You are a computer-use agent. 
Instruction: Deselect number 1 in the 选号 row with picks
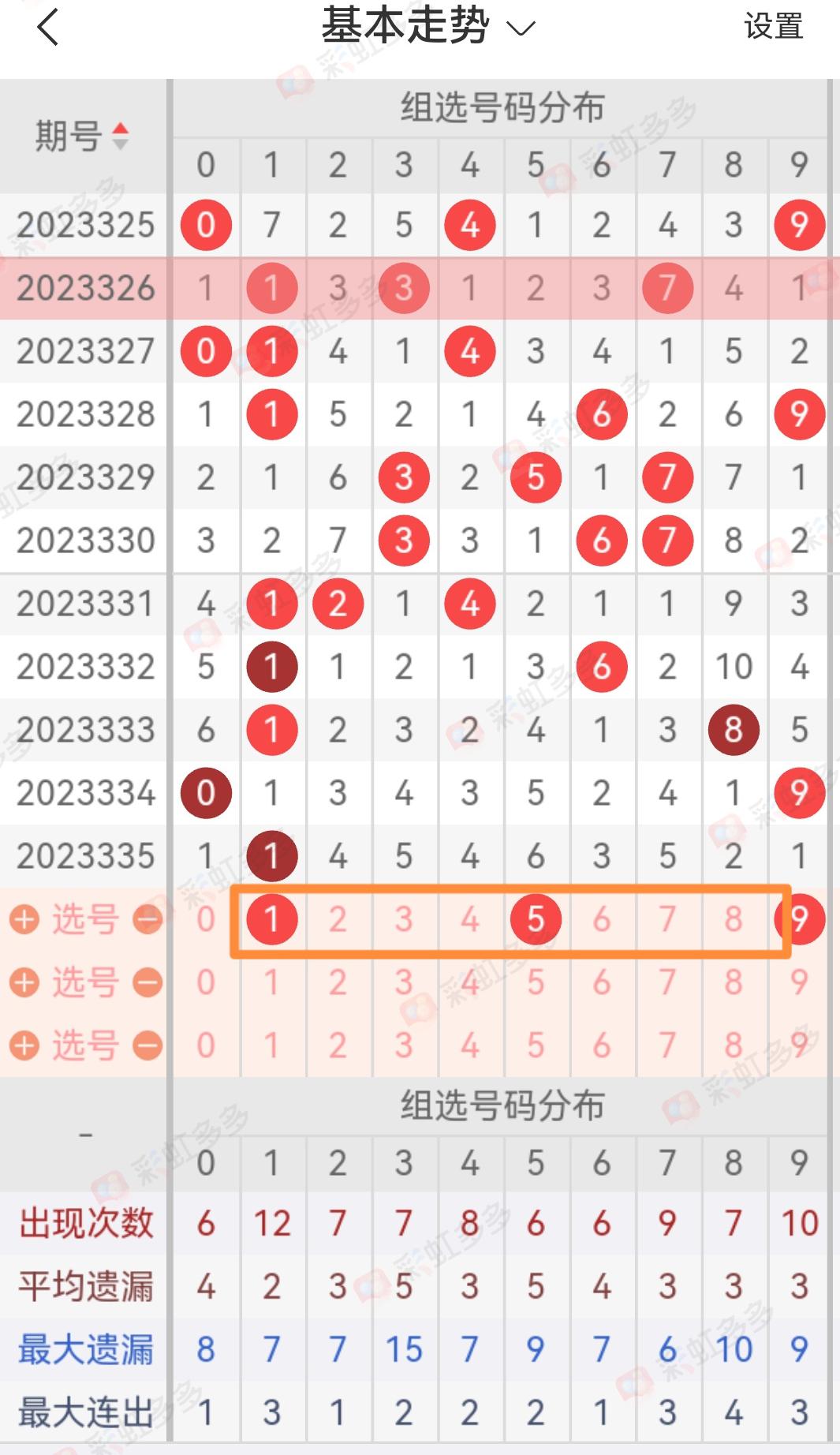tap(272, 919)
